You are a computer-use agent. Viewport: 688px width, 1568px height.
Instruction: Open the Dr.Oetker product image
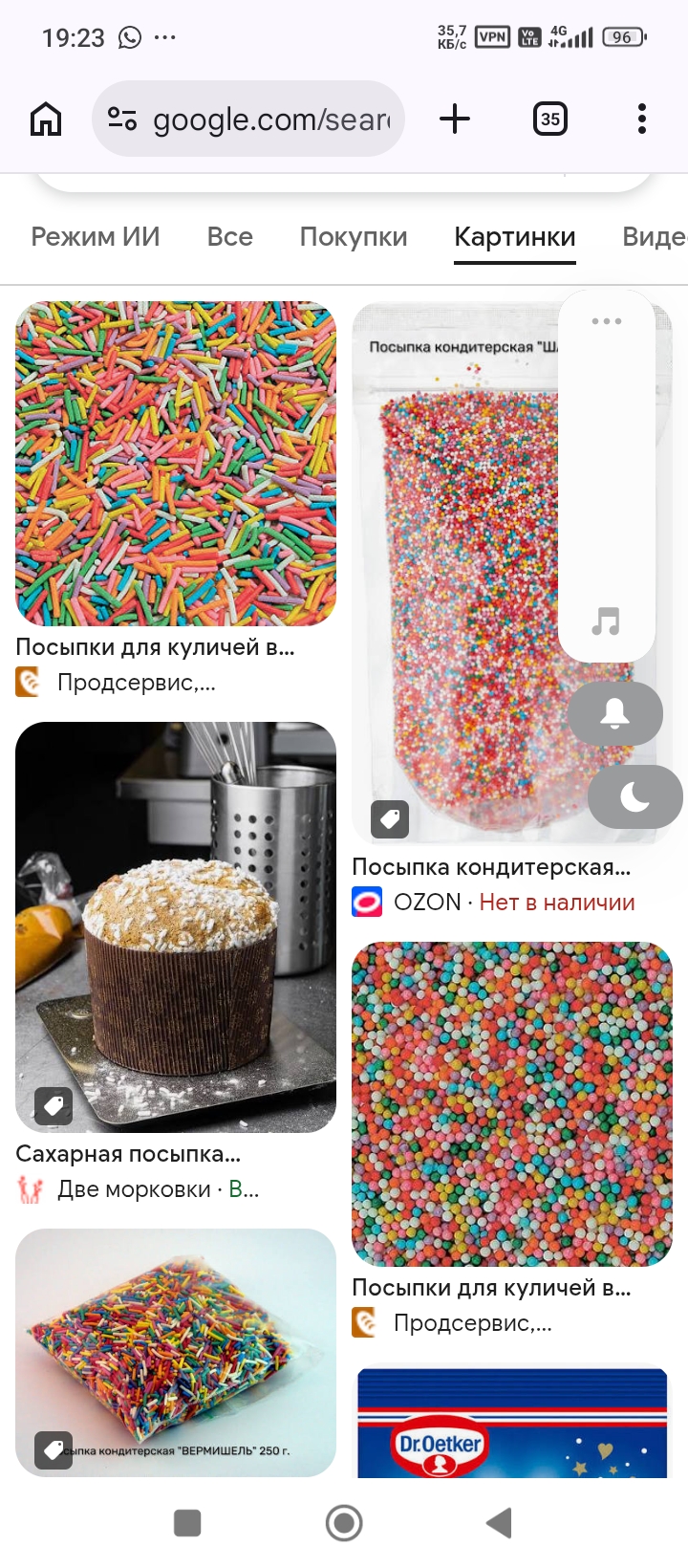pos(512,1425)
